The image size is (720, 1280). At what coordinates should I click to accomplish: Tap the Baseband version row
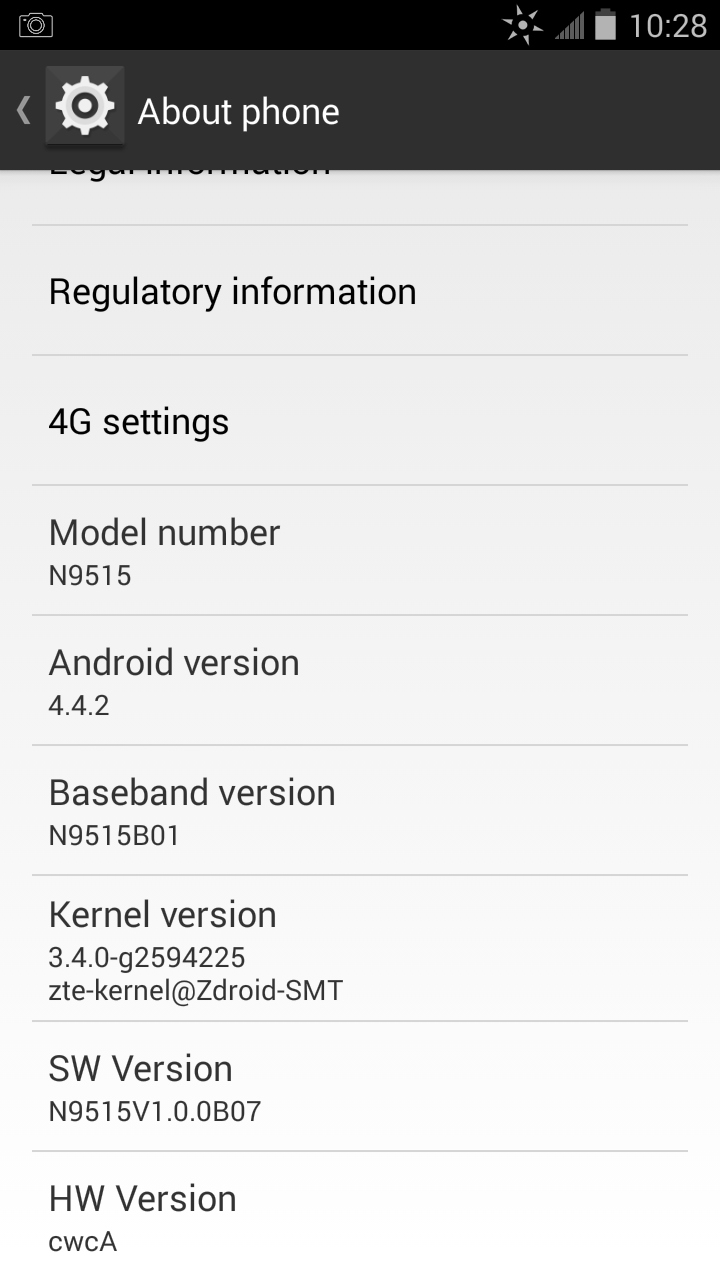click(360, 811)
